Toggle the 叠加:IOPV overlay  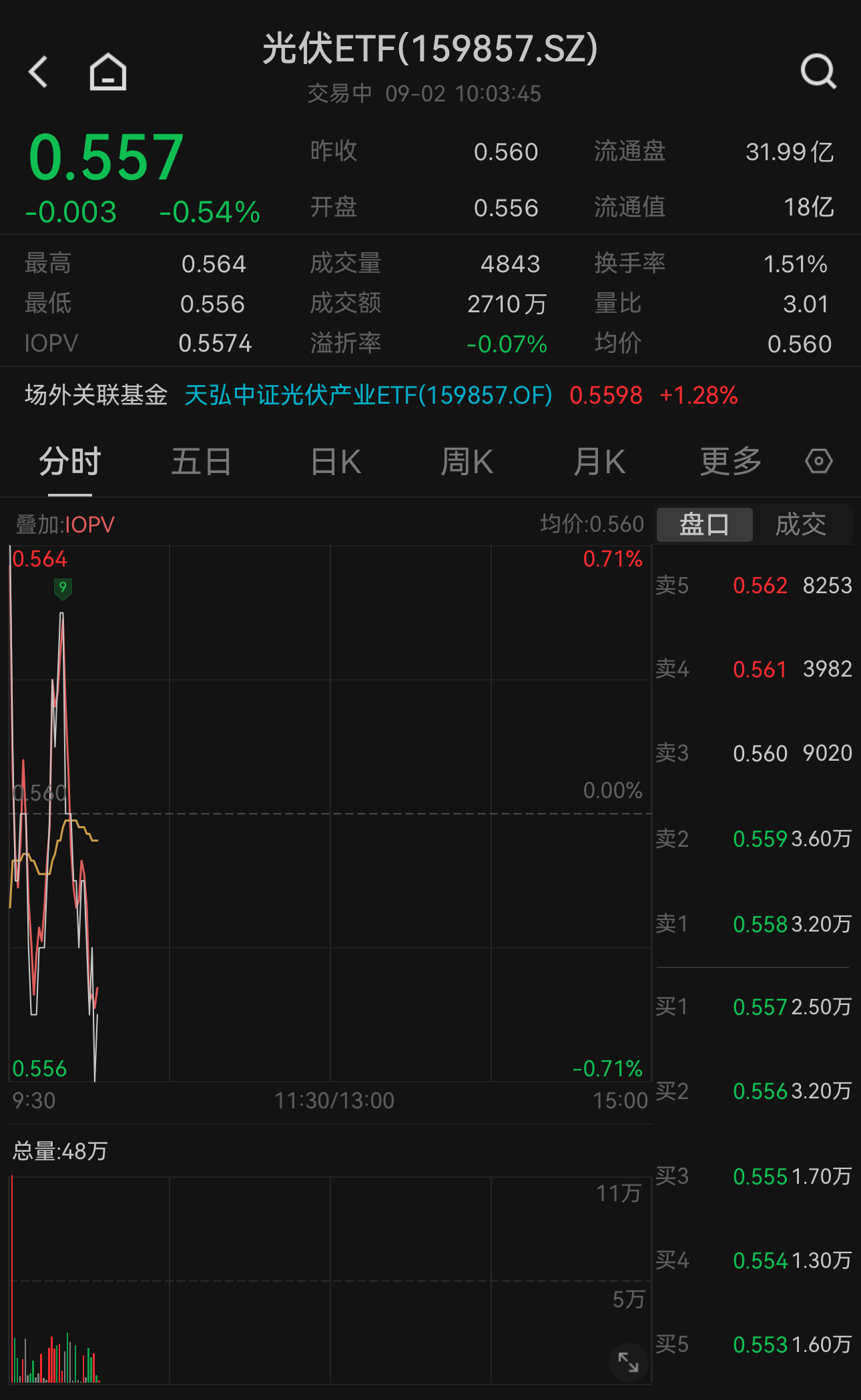[x=64, y=524]
